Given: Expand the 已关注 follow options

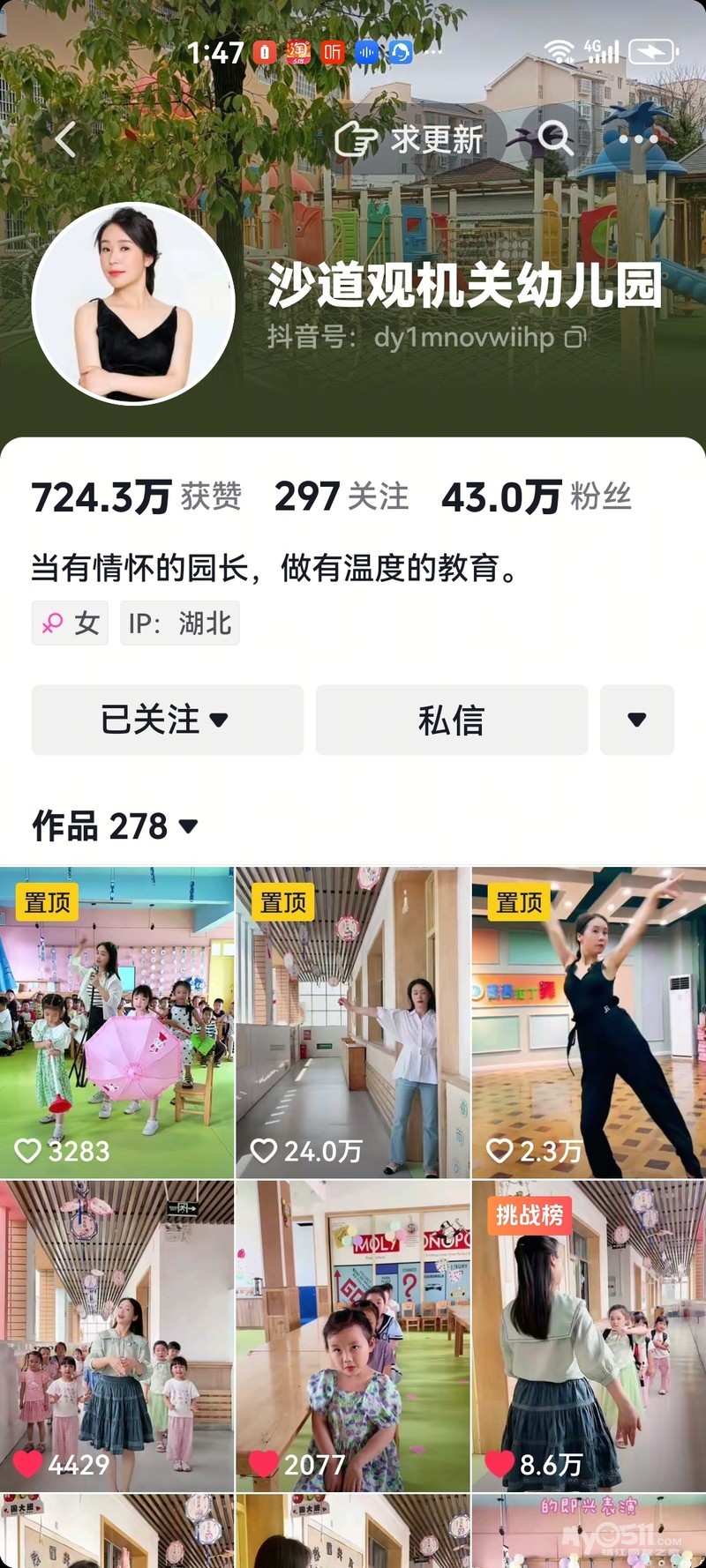Looking at the screenshot, I should coord(167,720).
